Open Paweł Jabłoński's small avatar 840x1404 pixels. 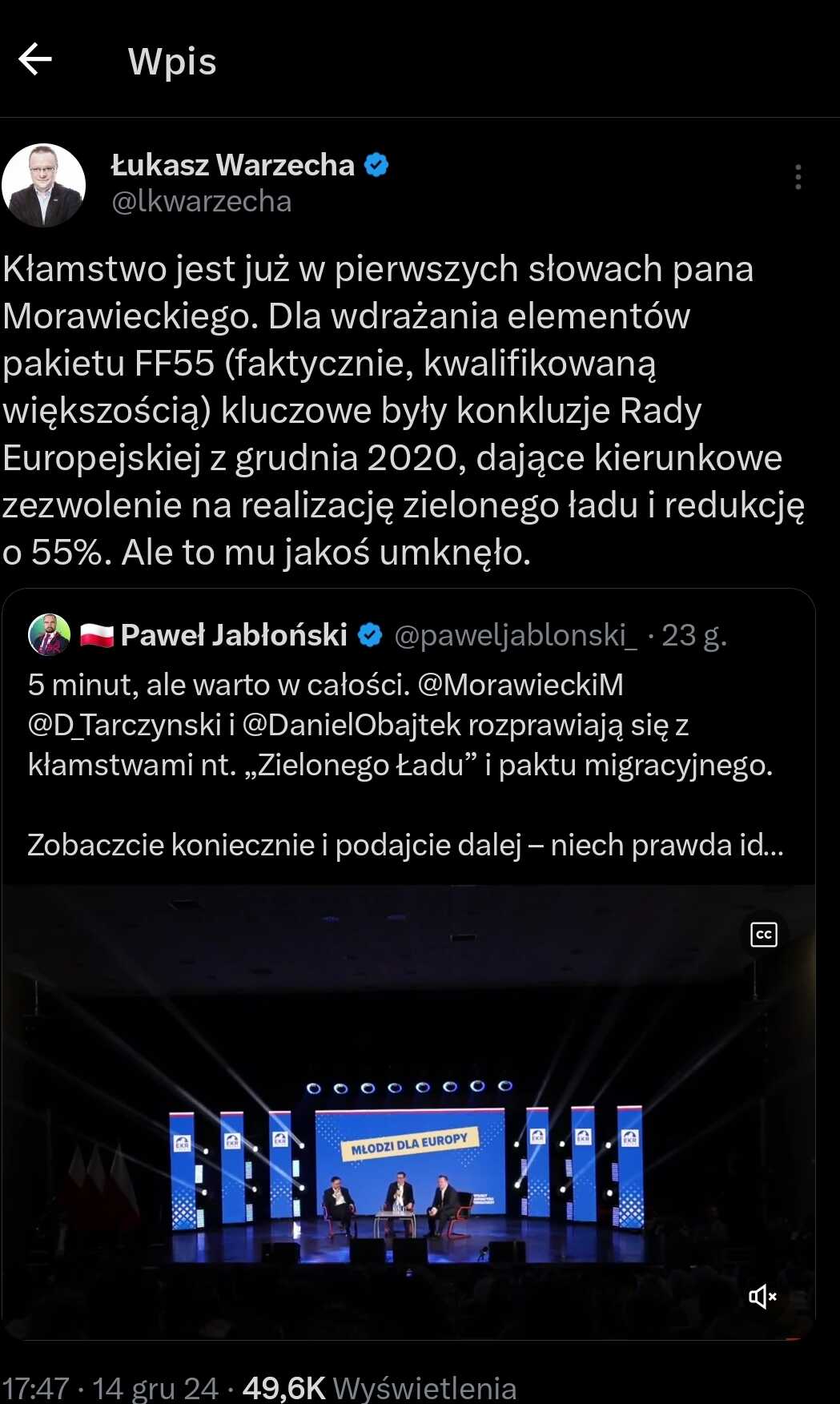[x=50, y=635]
